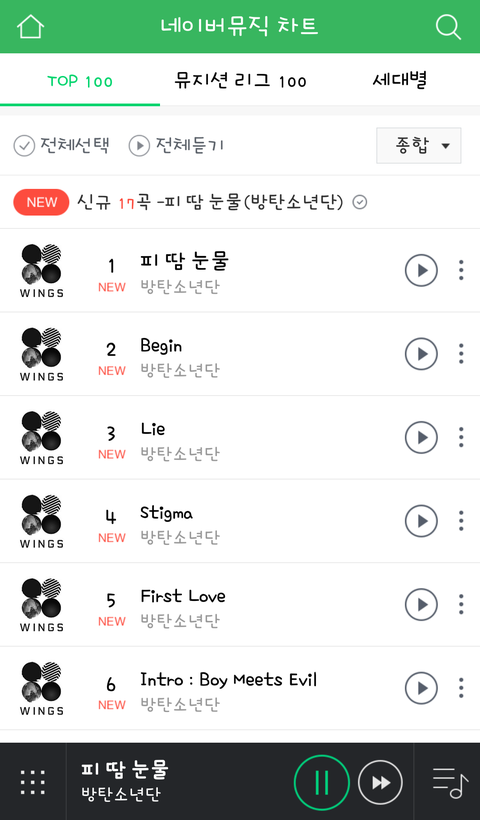Play the song Stigma
The width and height of the screenshot is (480, 820).
point(421,521)
